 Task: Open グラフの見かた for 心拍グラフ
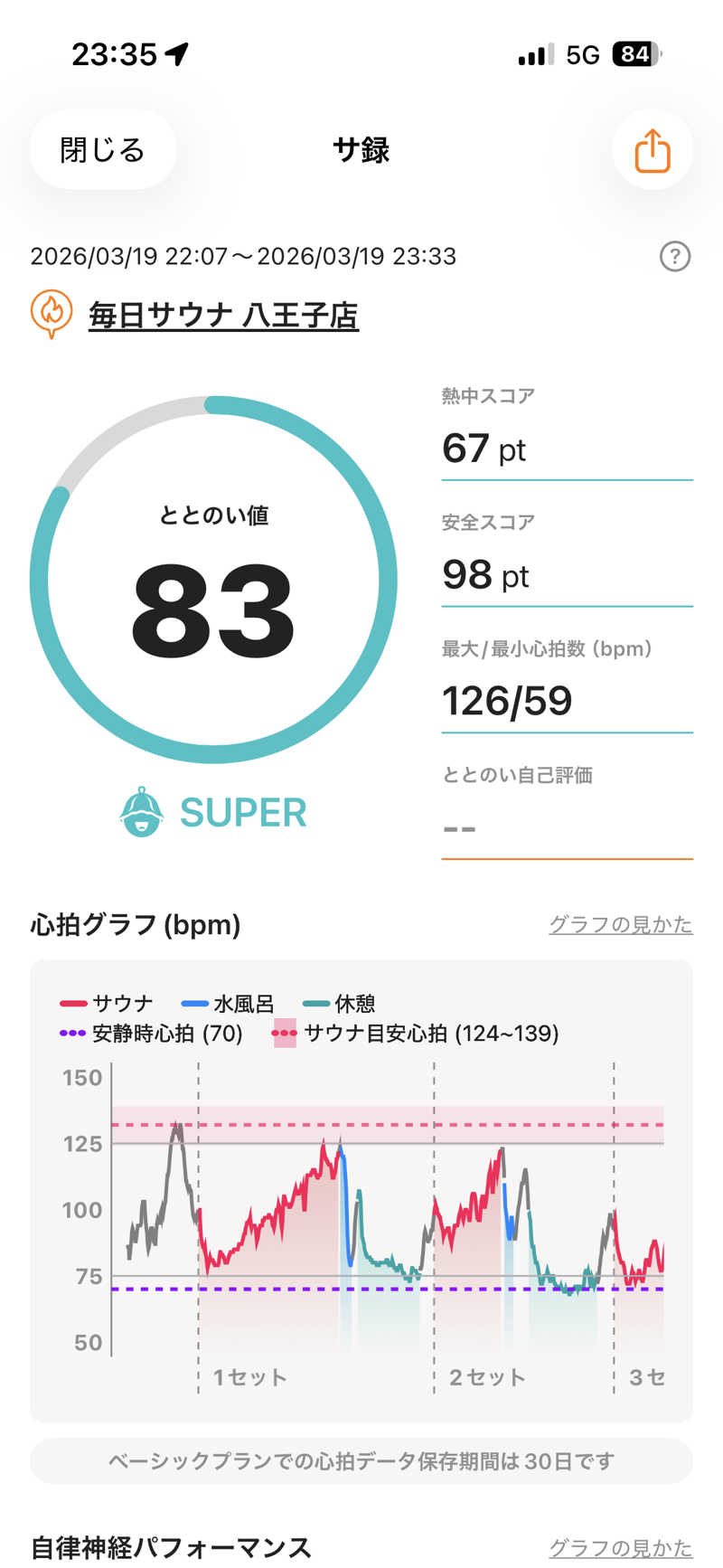620,924
